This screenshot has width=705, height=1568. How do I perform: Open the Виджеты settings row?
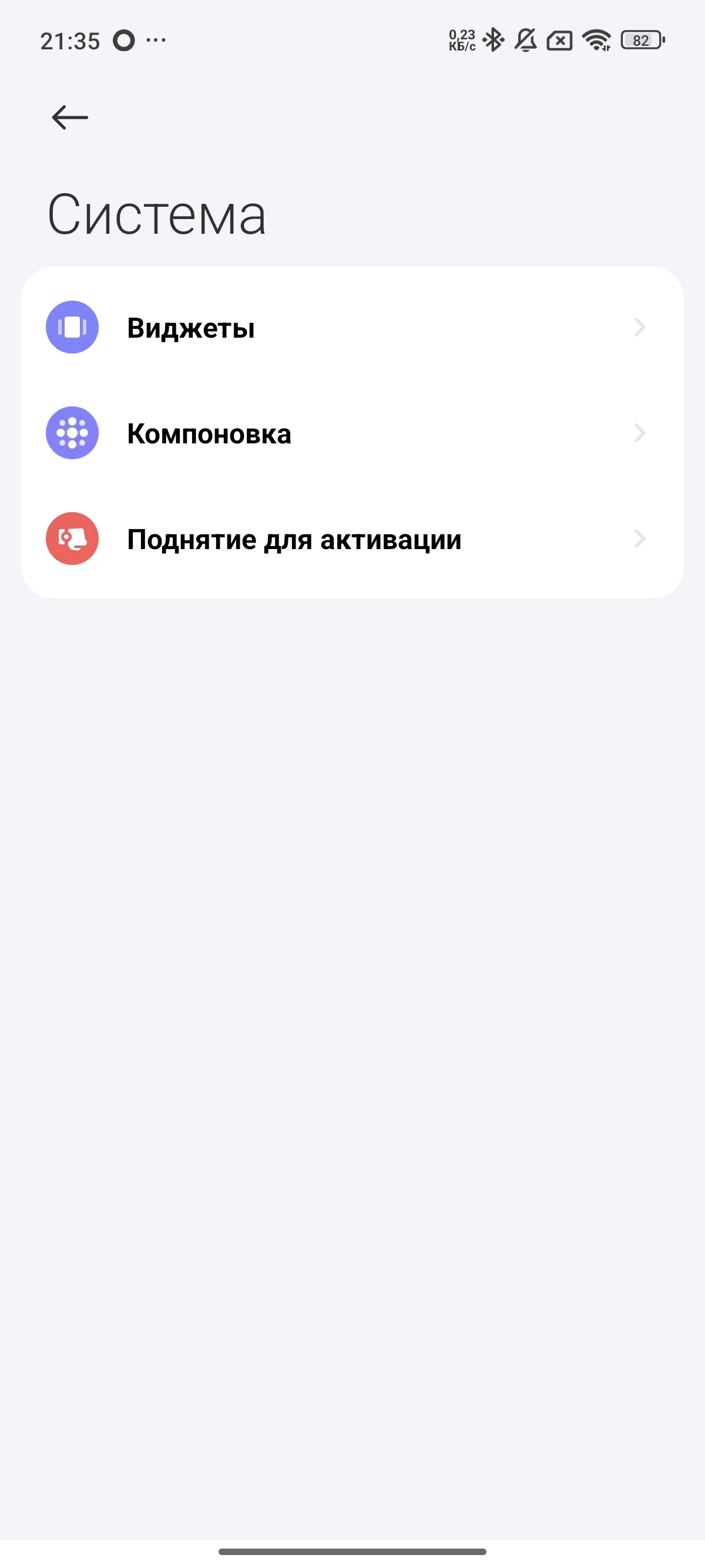point(352,328)
